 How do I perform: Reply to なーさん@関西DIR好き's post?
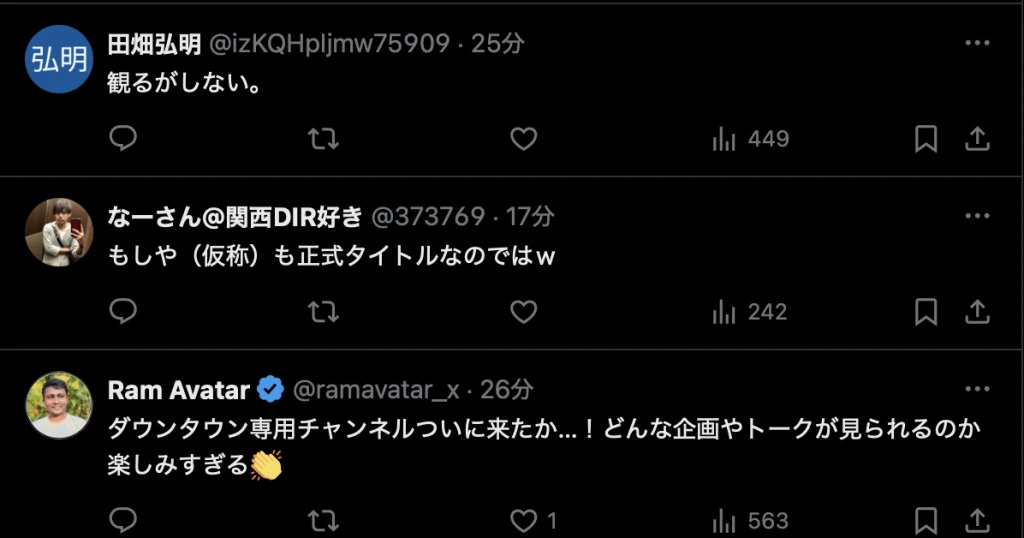(123, 312)
